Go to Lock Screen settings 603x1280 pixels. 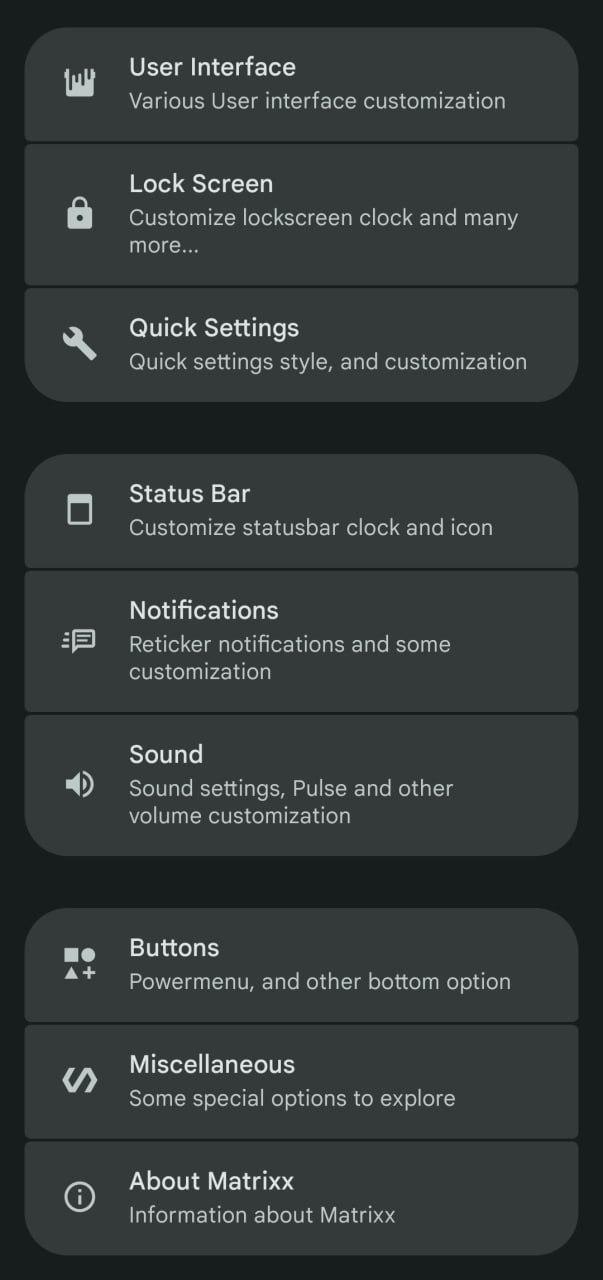coord(301,214)
